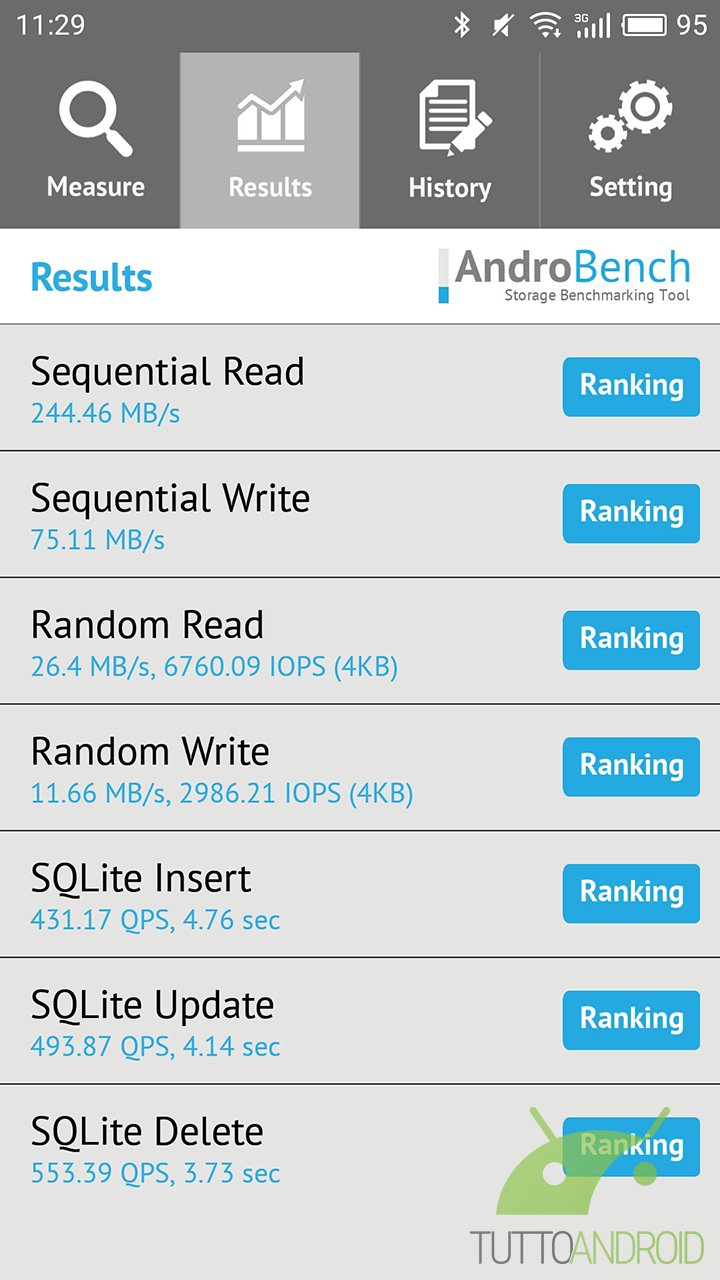Go to the Setting tab
The image size is (720, 1280).
pos(630,140)
